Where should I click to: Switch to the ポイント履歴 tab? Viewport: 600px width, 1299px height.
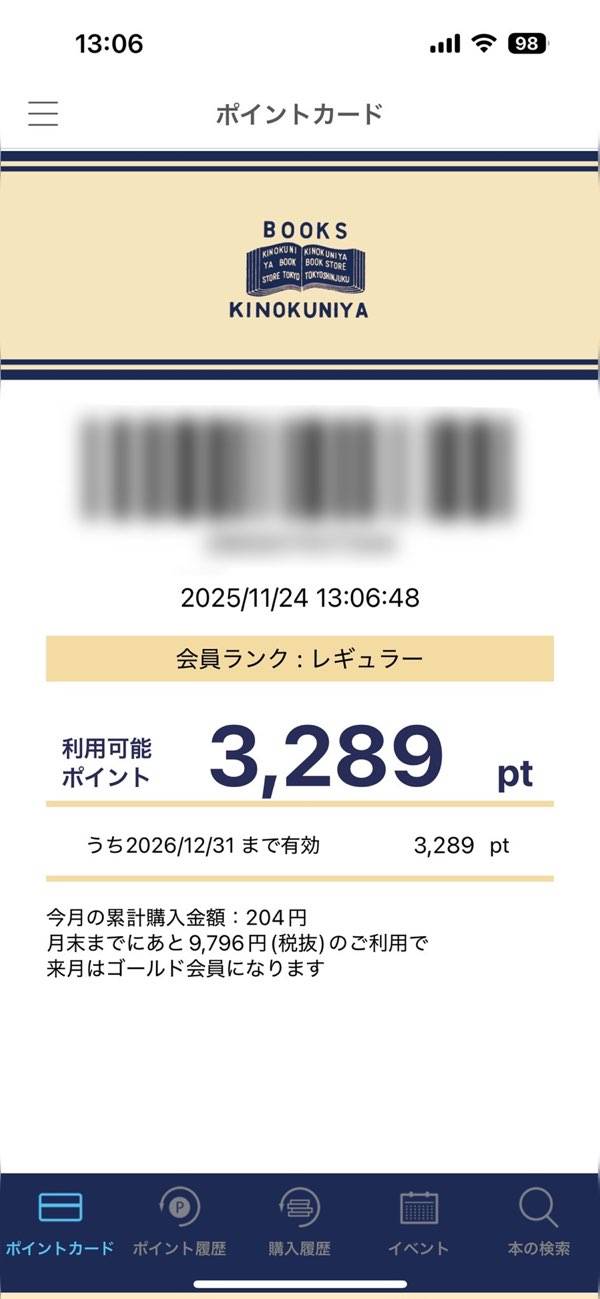[x=180, y=1222]
